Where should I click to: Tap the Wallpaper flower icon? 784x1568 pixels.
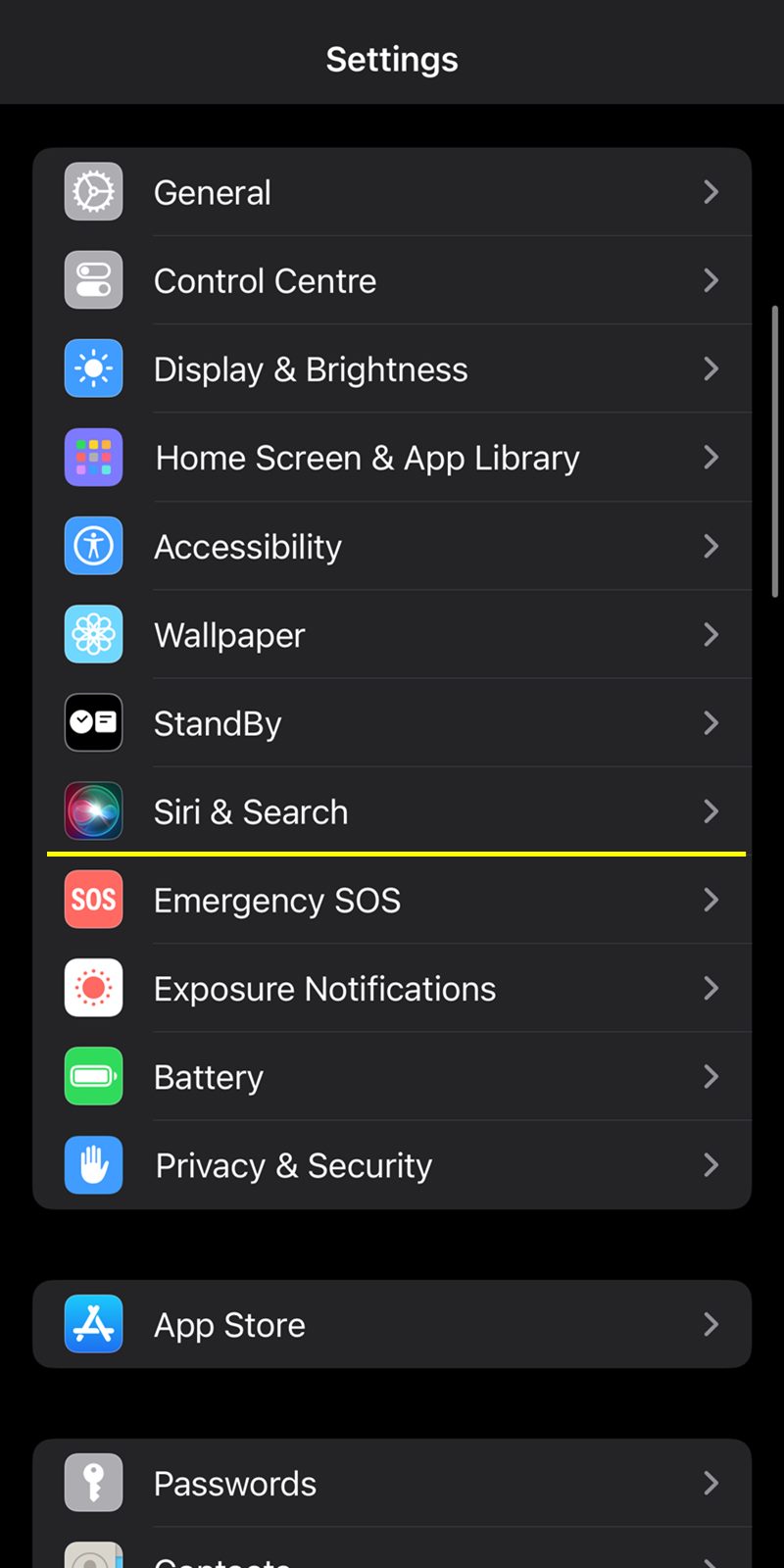93,634
